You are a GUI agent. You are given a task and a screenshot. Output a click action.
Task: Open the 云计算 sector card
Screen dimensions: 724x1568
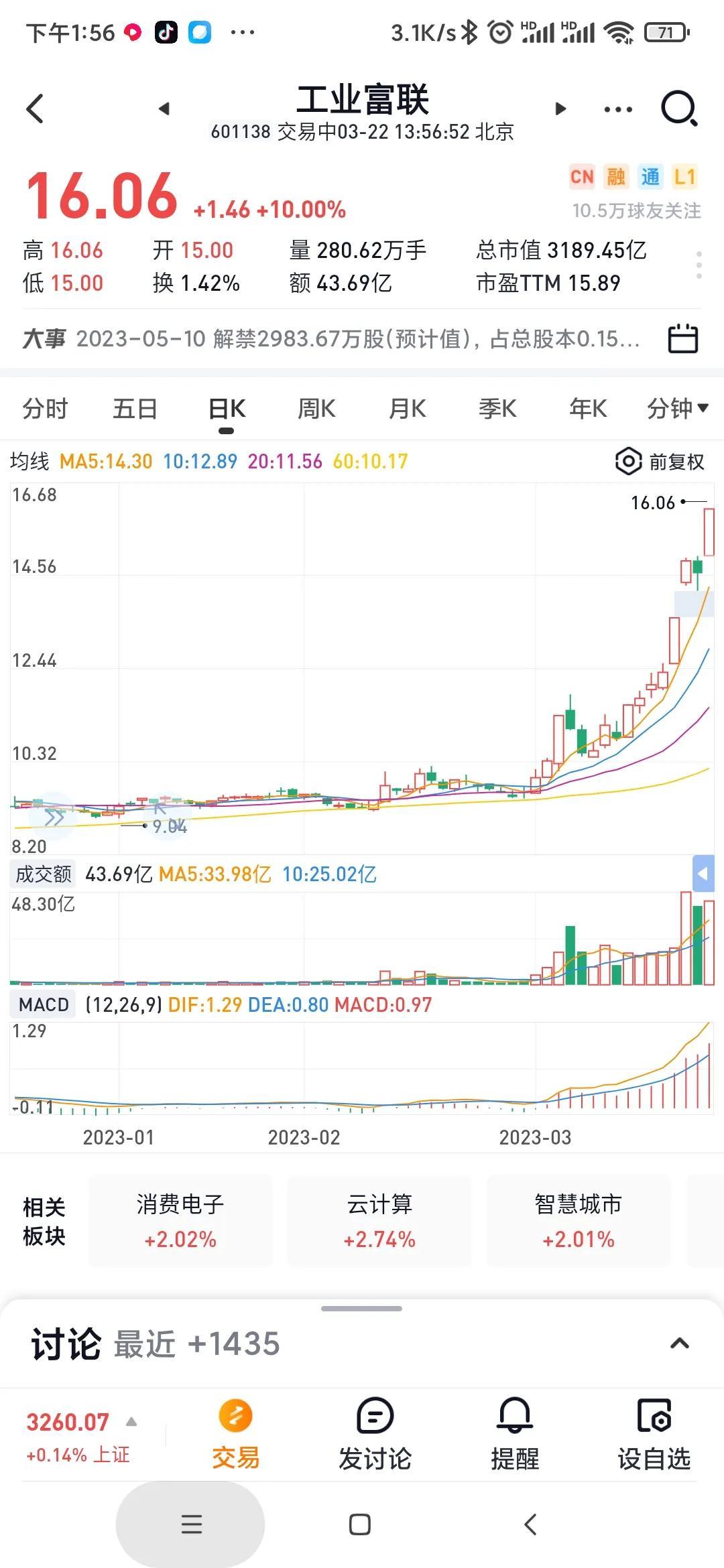[x=379, y=1220]
